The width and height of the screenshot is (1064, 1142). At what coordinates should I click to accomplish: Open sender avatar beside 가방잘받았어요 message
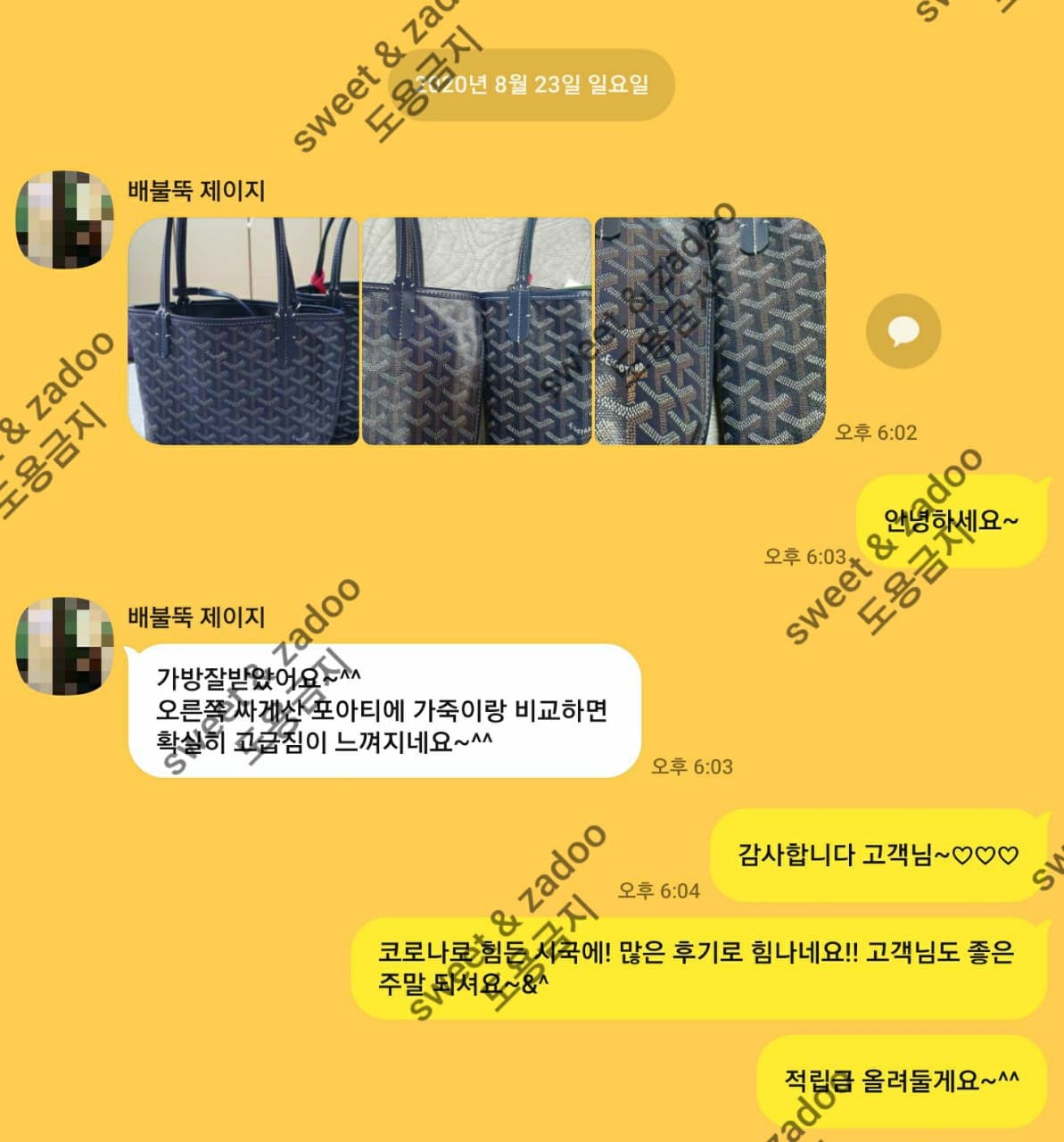pyautogui.click(x=64, y=646)
